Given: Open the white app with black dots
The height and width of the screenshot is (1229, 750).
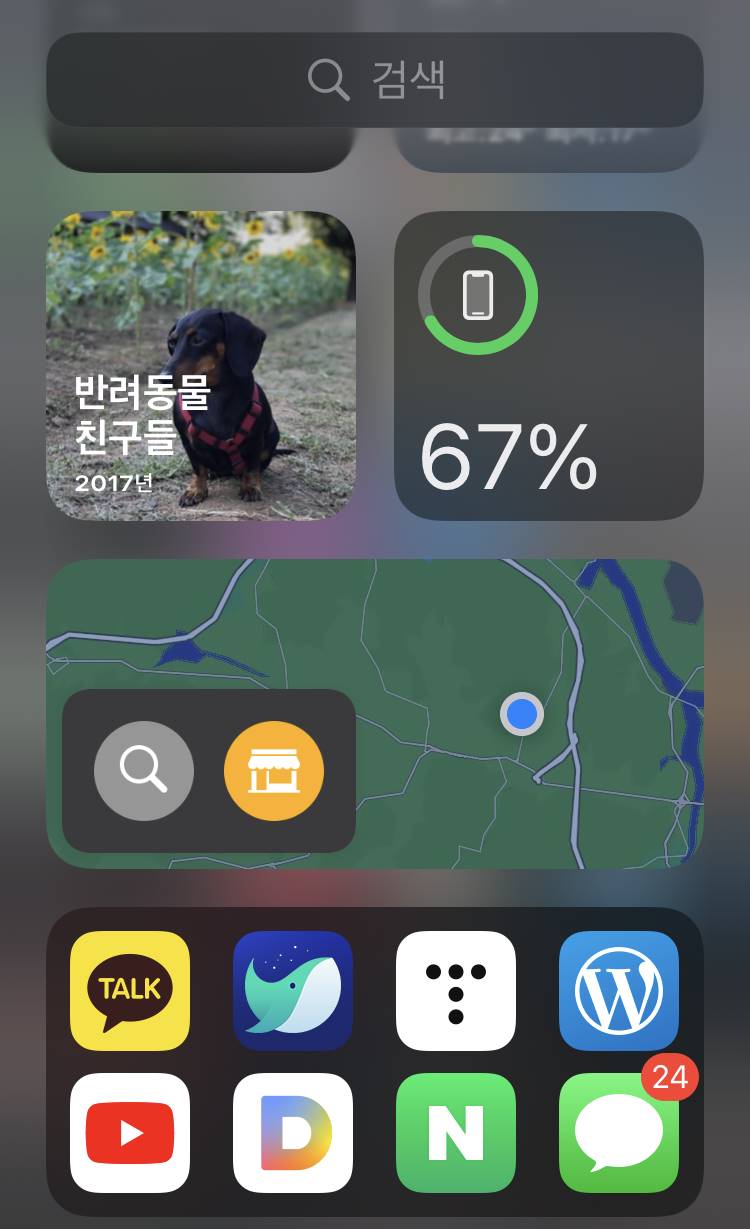Looking at the screenshot, I should pos(456,991).
